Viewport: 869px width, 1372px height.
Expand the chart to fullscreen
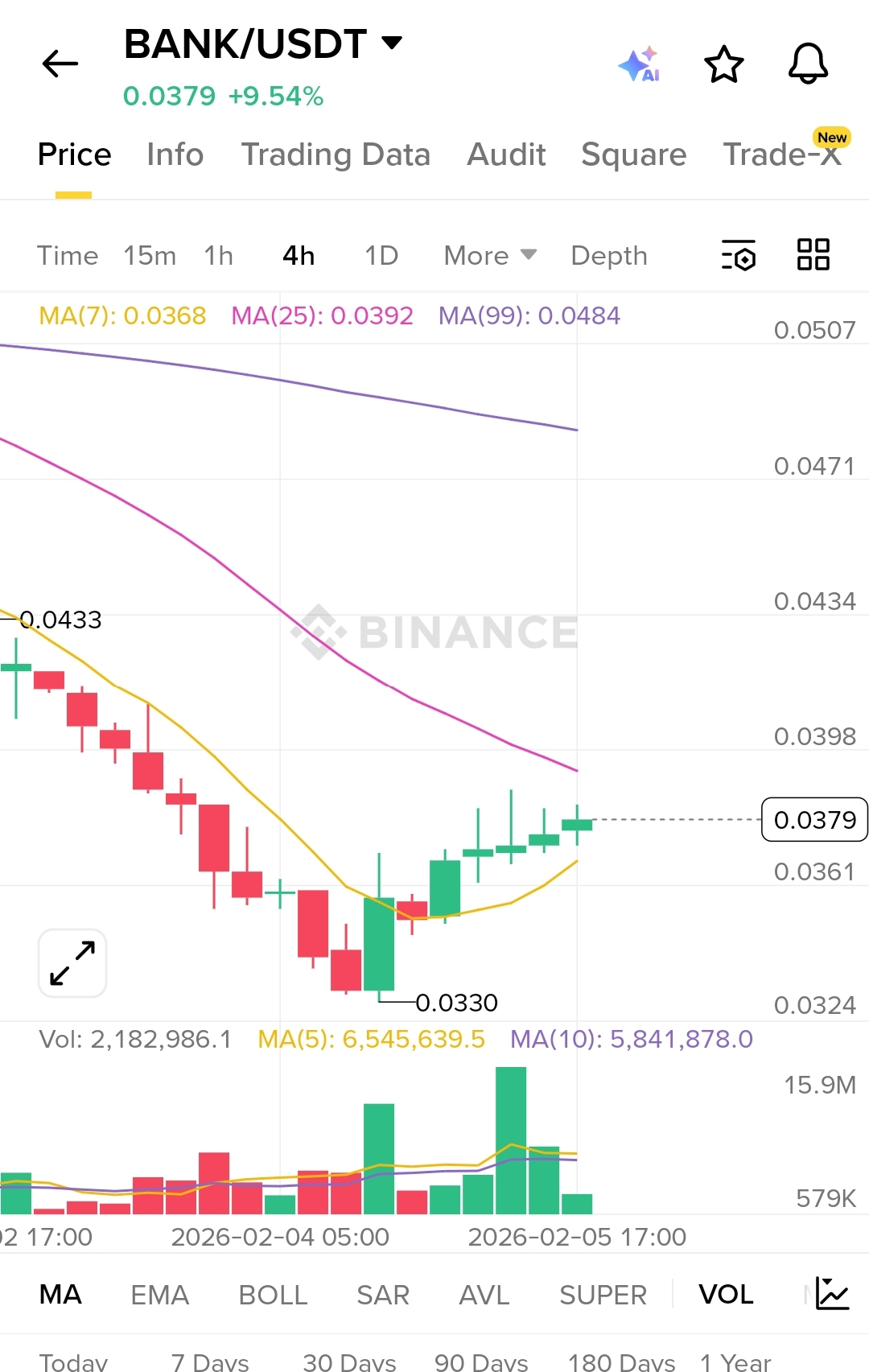72,963
